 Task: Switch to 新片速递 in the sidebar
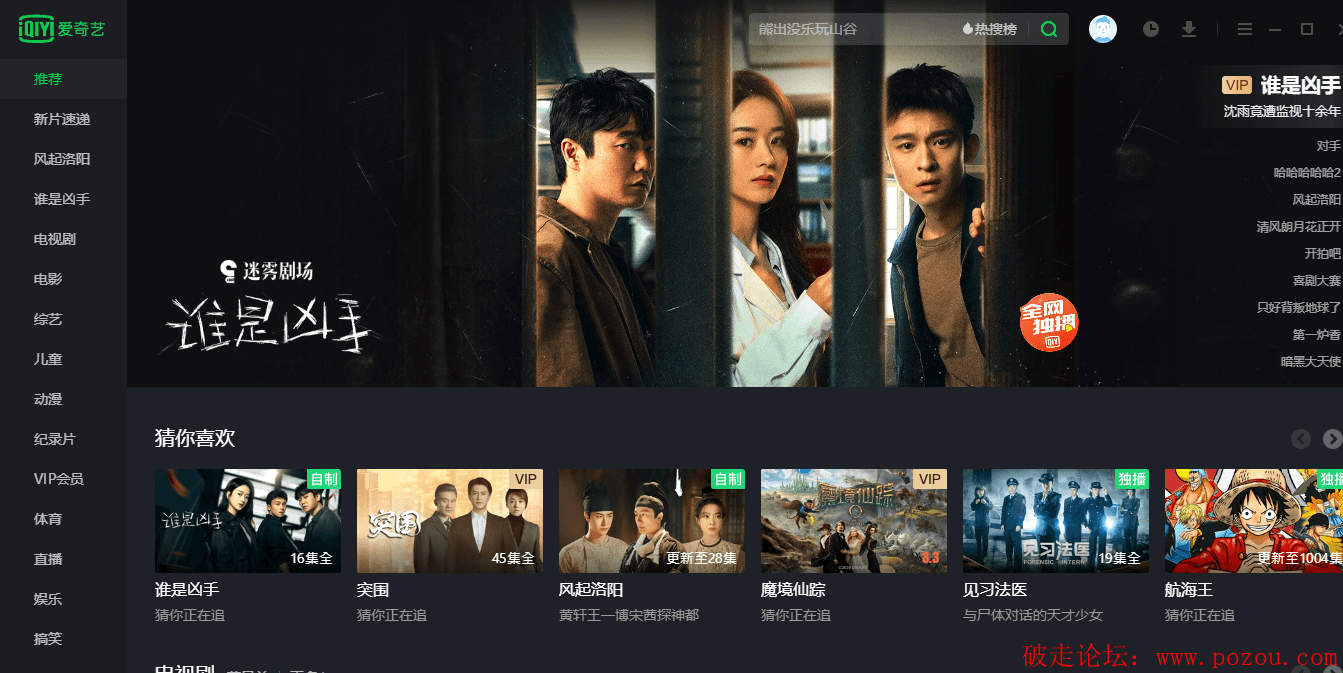coord(62,119)
